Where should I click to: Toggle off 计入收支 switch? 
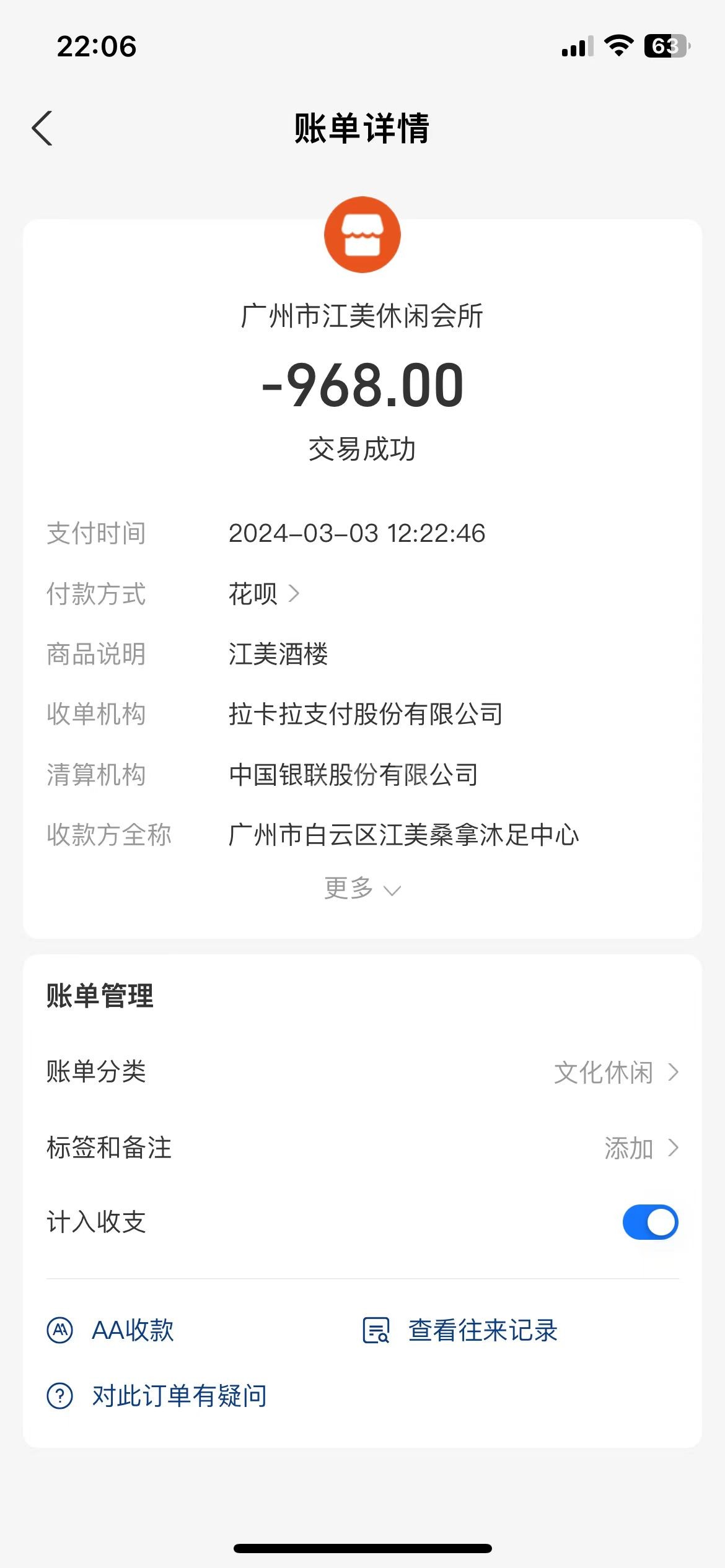650,1222
